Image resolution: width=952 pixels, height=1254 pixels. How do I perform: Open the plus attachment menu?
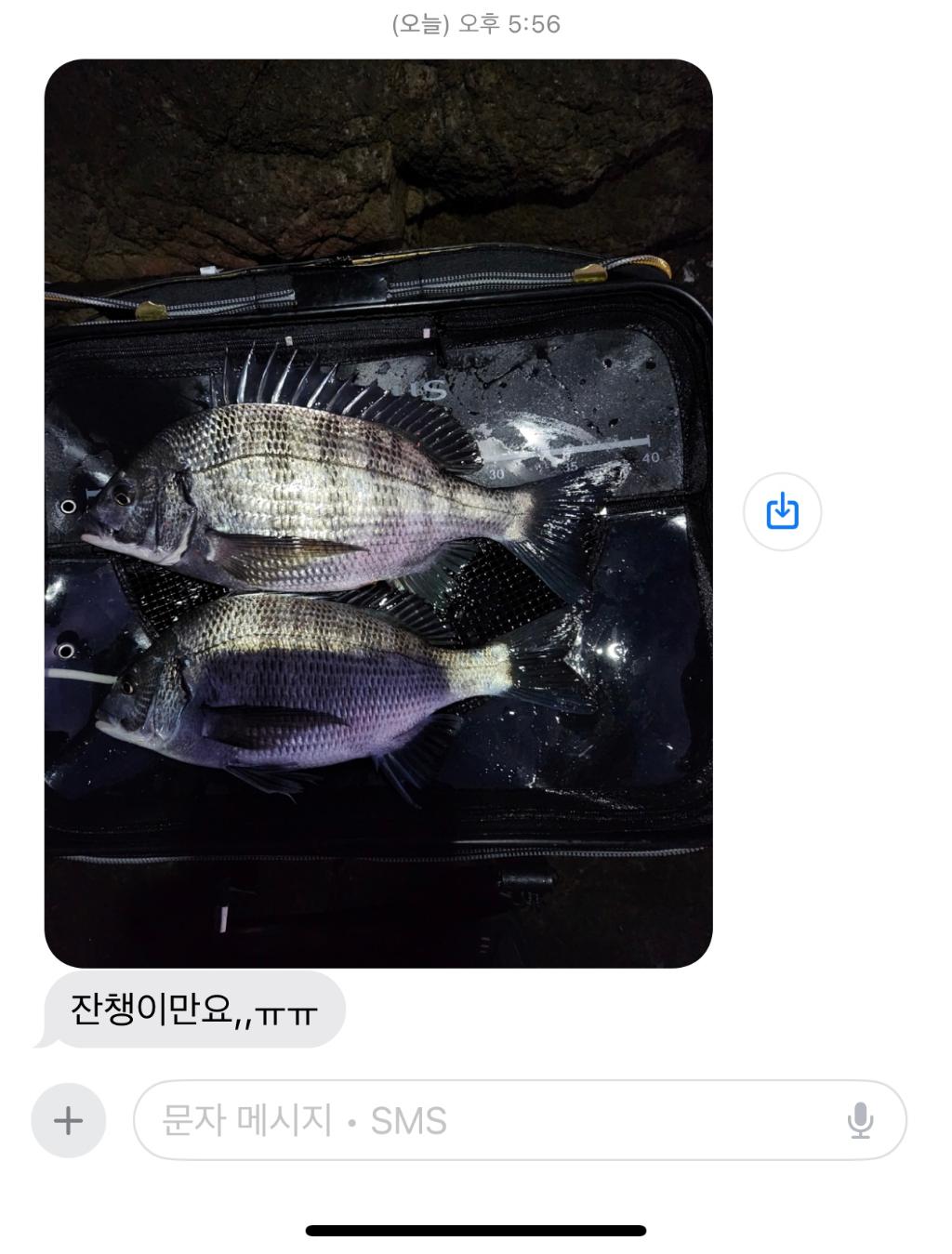[x=68, y=1120]
